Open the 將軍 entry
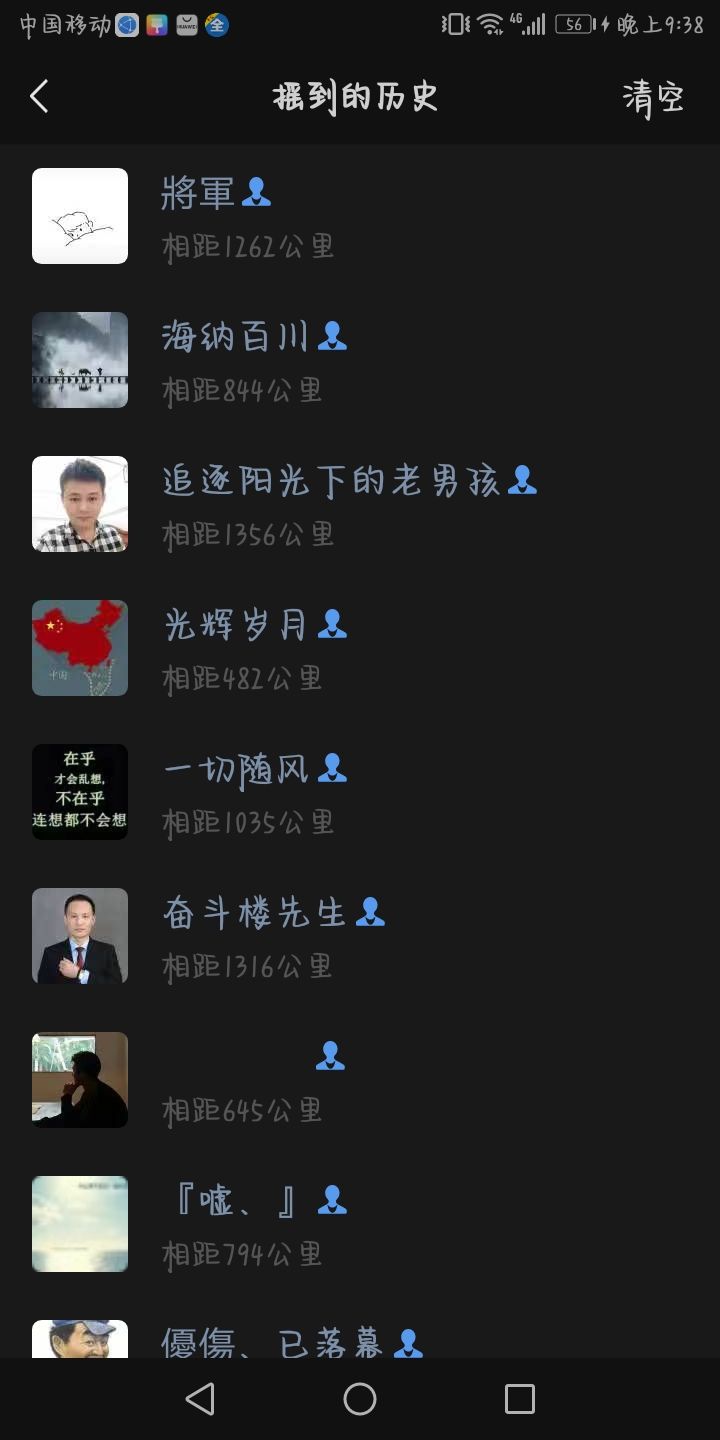The image size is (720, 1440). click(x=360, y=216)
